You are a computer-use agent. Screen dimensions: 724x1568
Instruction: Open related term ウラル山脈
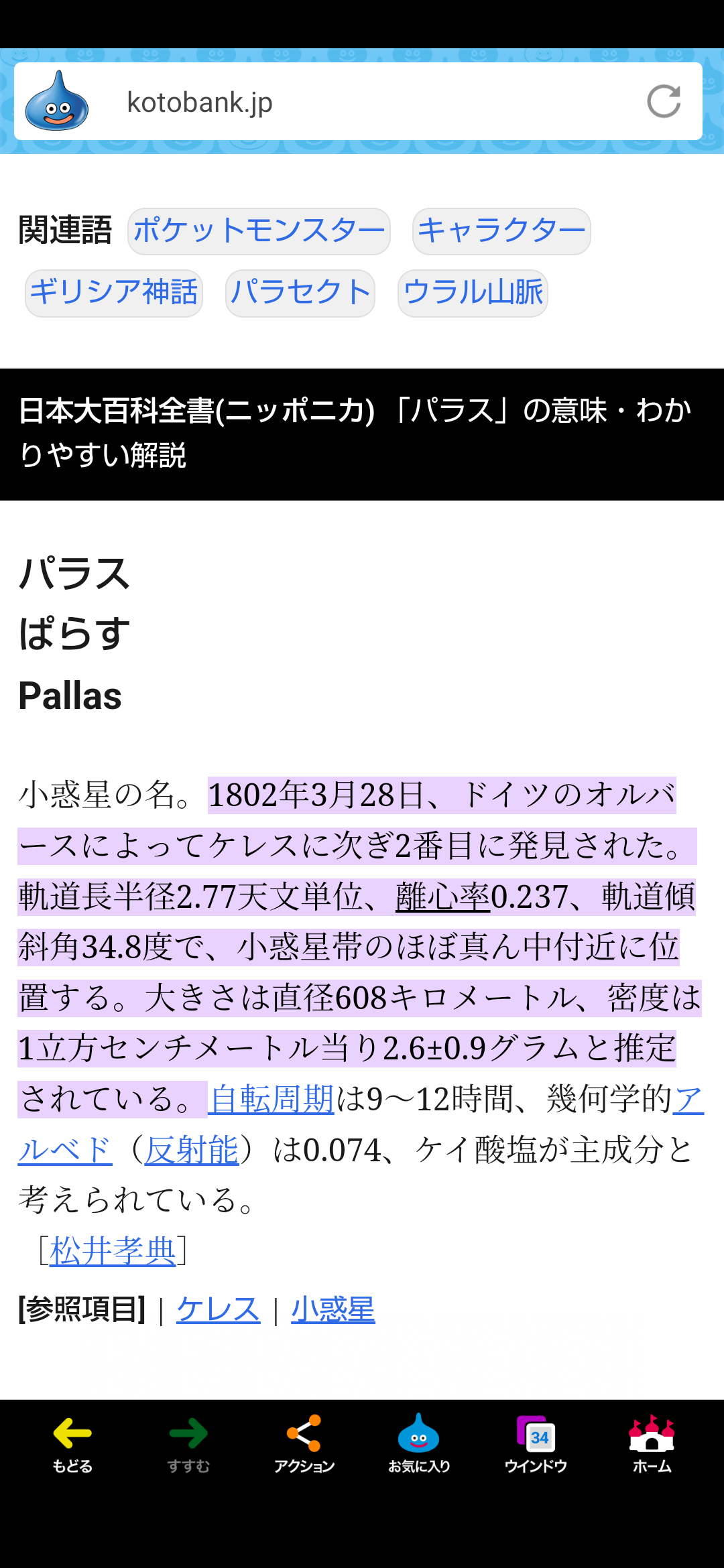pyautogui.click(x=473, y=293)
